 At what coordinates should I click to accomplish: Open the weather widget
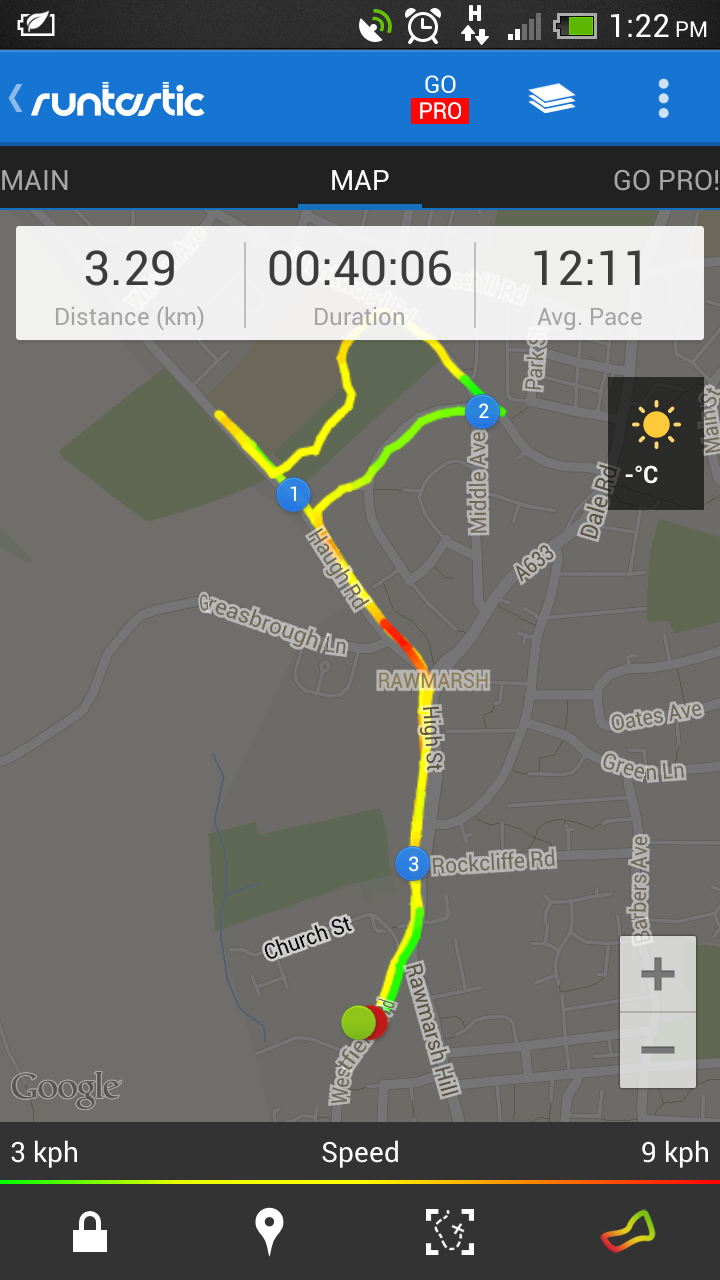point(655,443)
